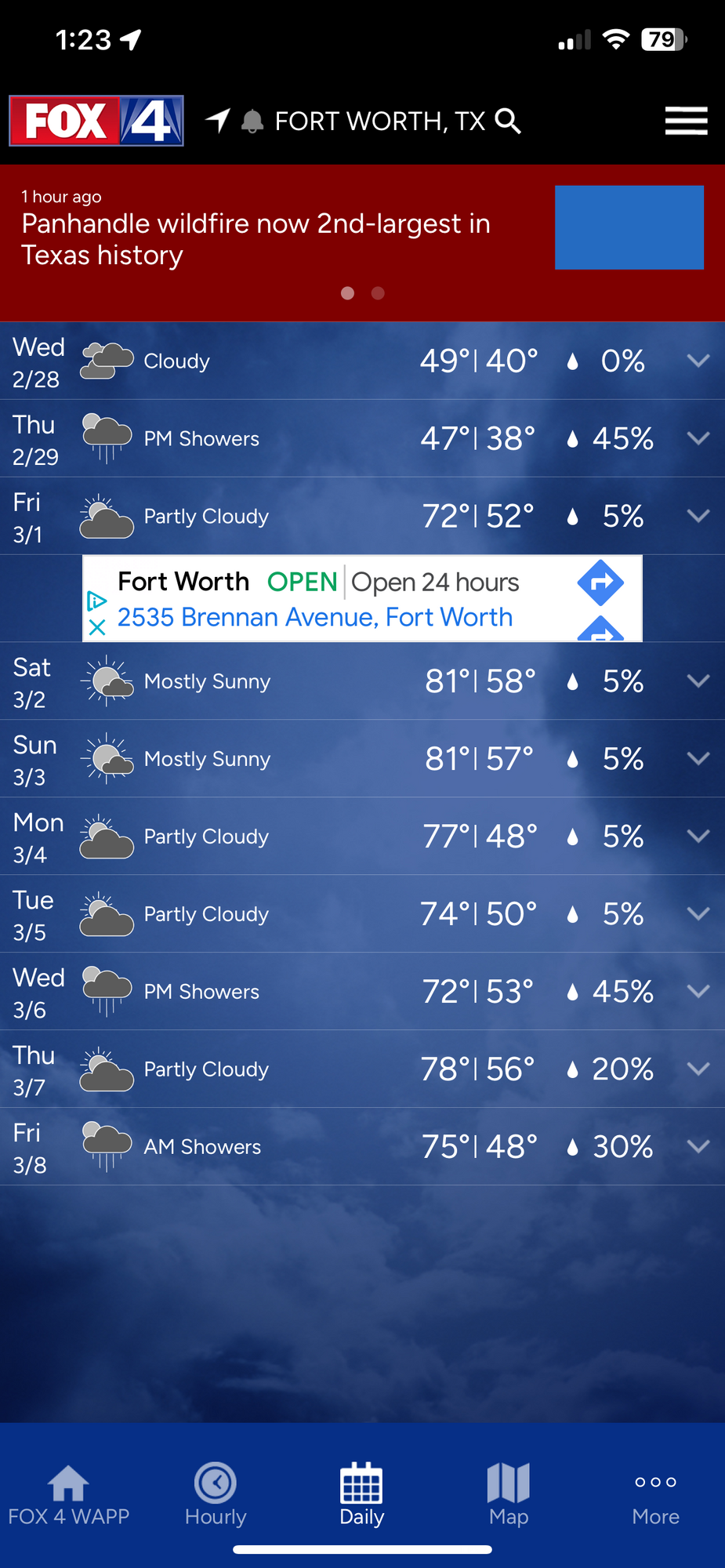Expand the Sun 3/3 forecast details

click(x=698, y=758)
